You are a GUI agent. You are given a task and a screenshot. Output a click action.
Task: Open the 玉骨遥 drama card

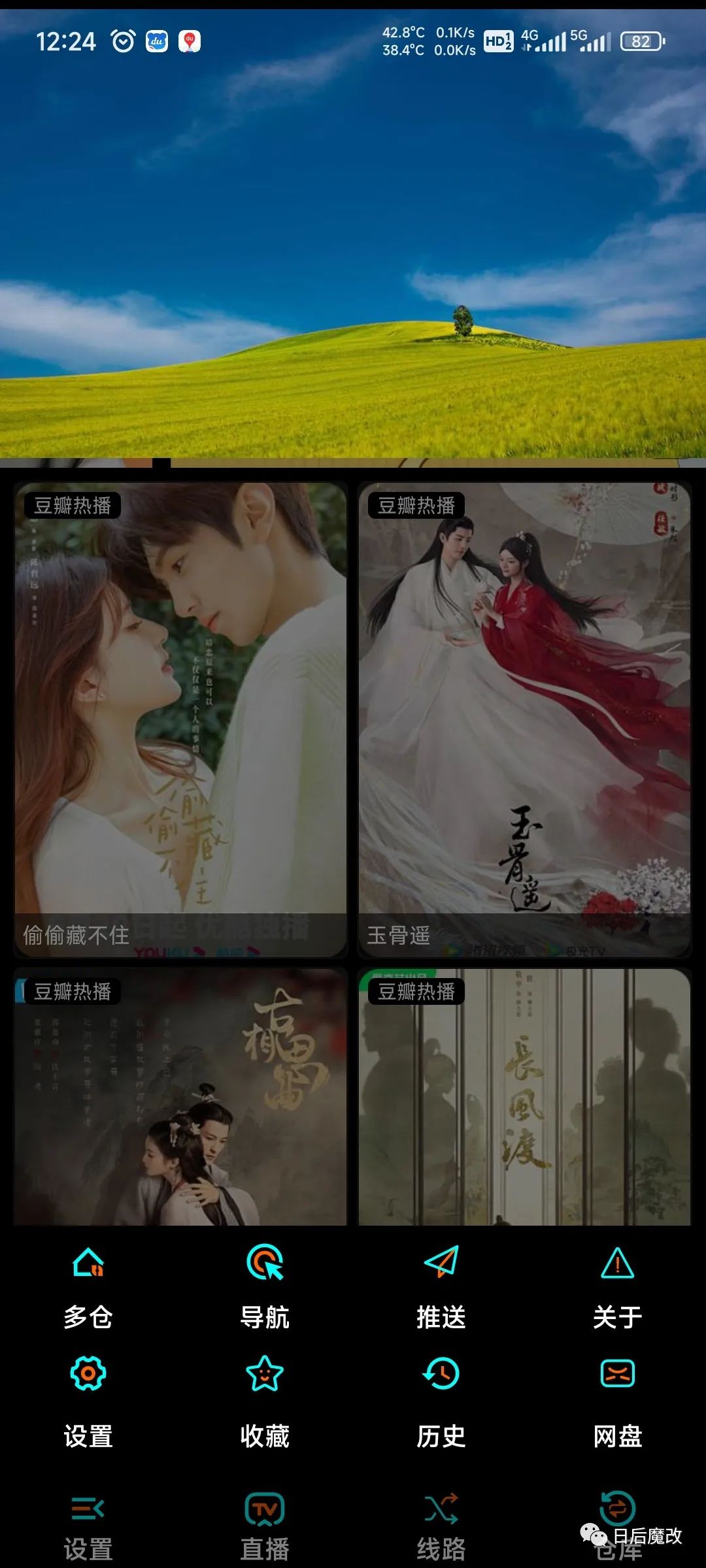click(524, 719)
